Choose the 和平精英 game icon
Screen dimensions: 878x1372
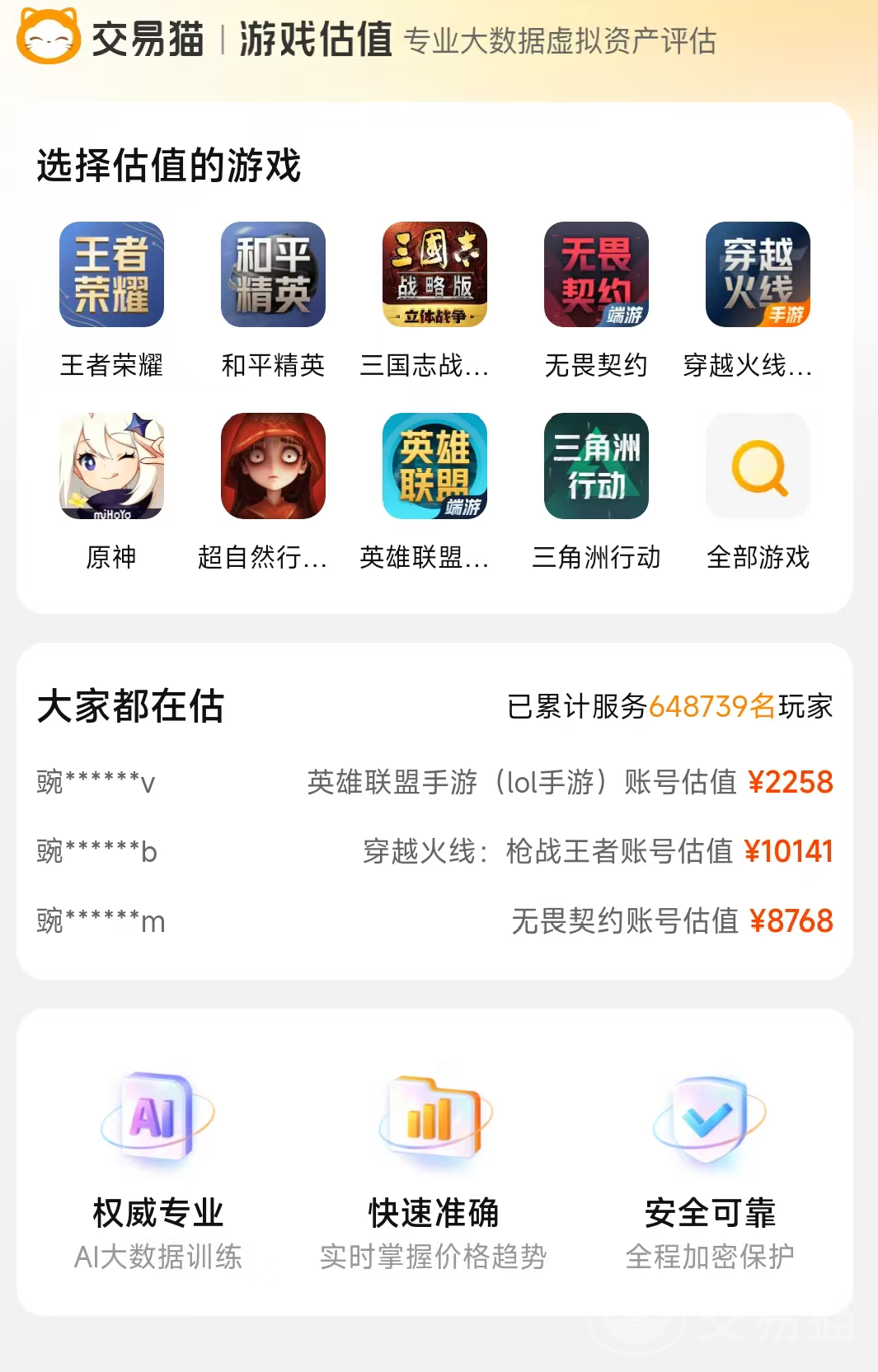pos(273,274)
